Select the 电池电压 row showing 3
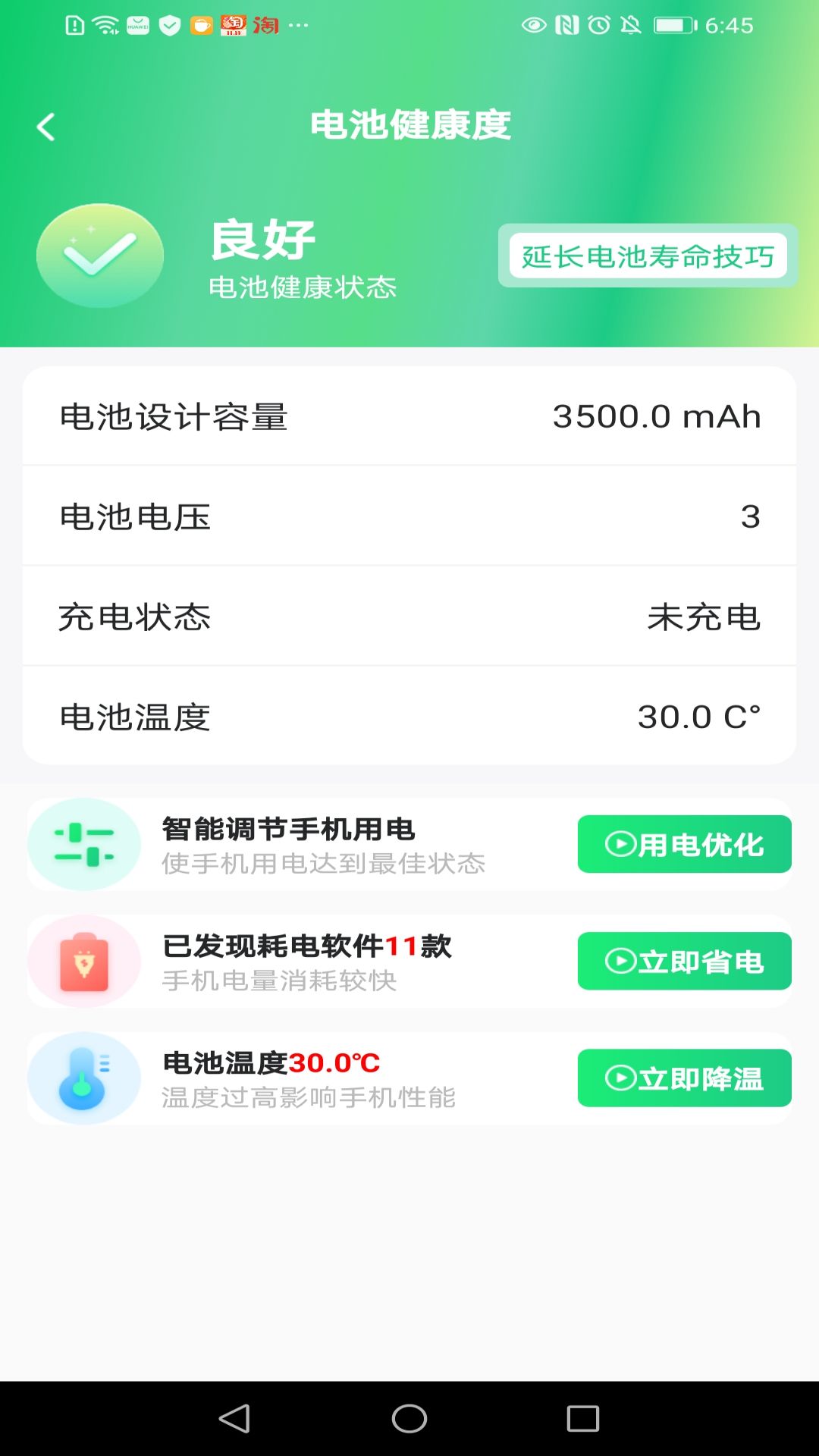The height and width of the screenshot is (1456, 819). (409, 516)
